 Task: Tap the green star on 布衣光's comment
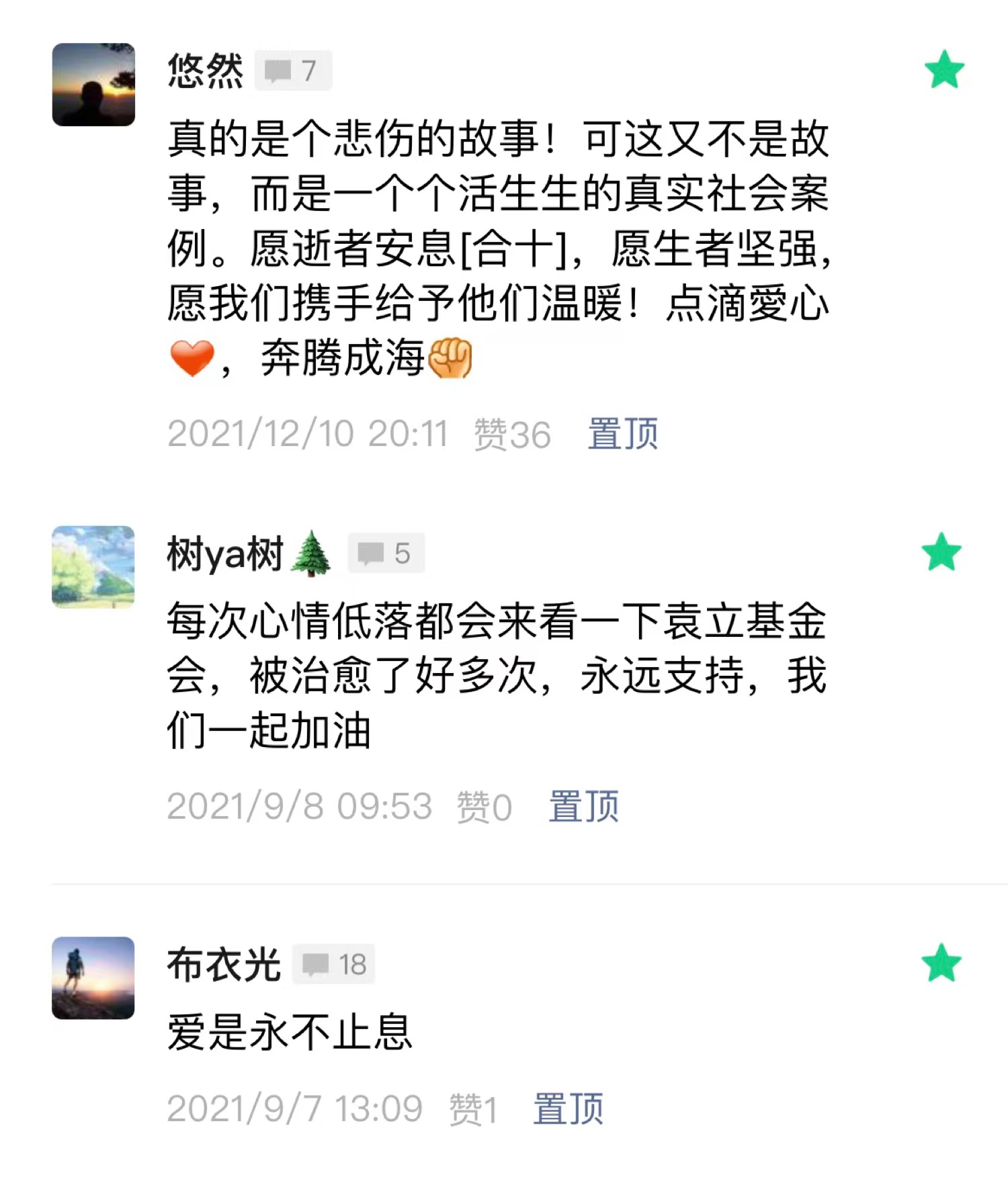[x=941, y=963]
